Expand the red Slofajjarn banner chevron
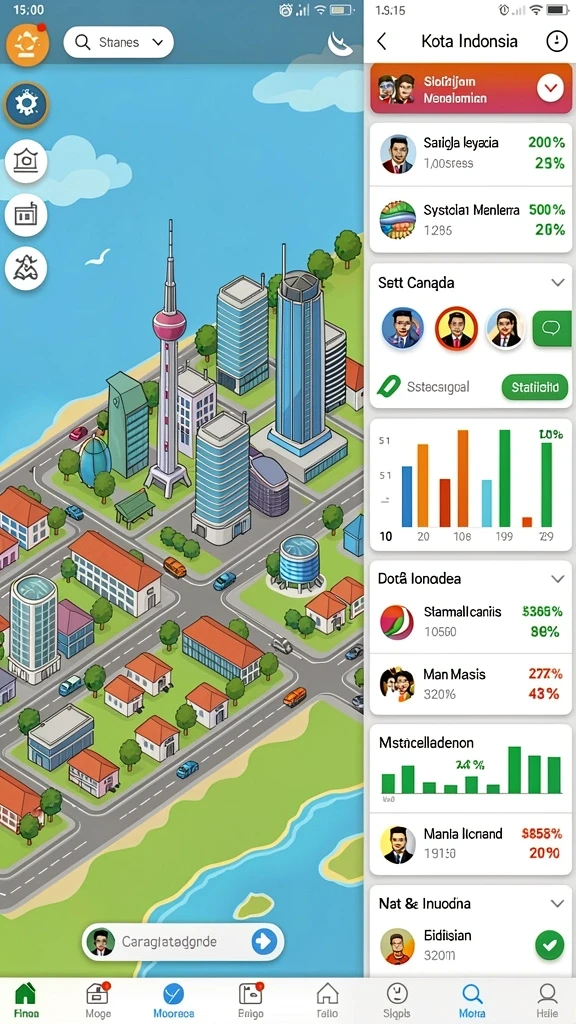Screen dimensions: 576x1024 [550, 88]
